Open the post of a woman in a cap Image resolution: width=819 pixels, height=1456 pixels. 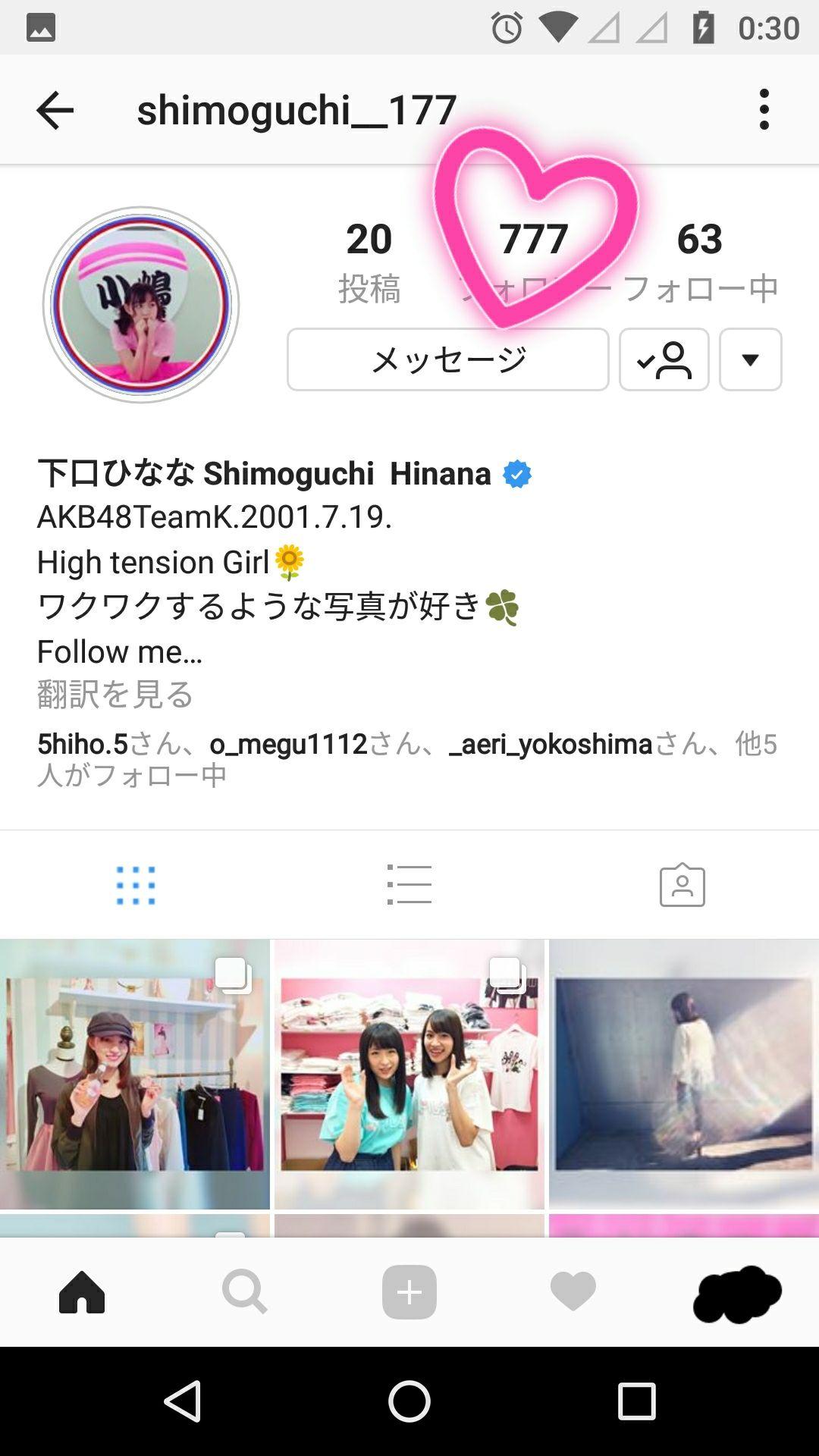click(x=135, y=1074)
